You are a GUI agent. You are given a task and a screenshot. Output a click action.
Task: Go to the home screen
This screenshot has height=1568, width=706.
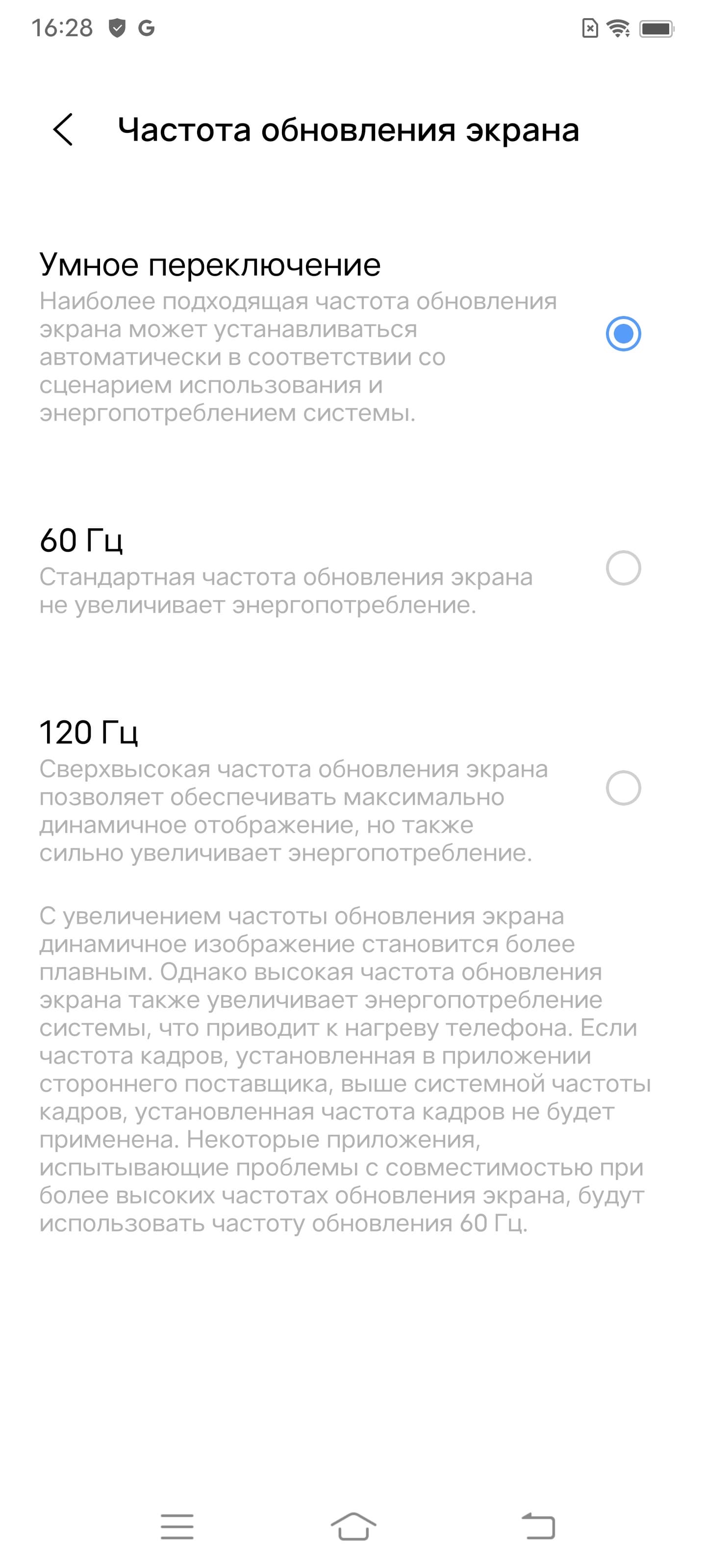(x=353, y=1526)
